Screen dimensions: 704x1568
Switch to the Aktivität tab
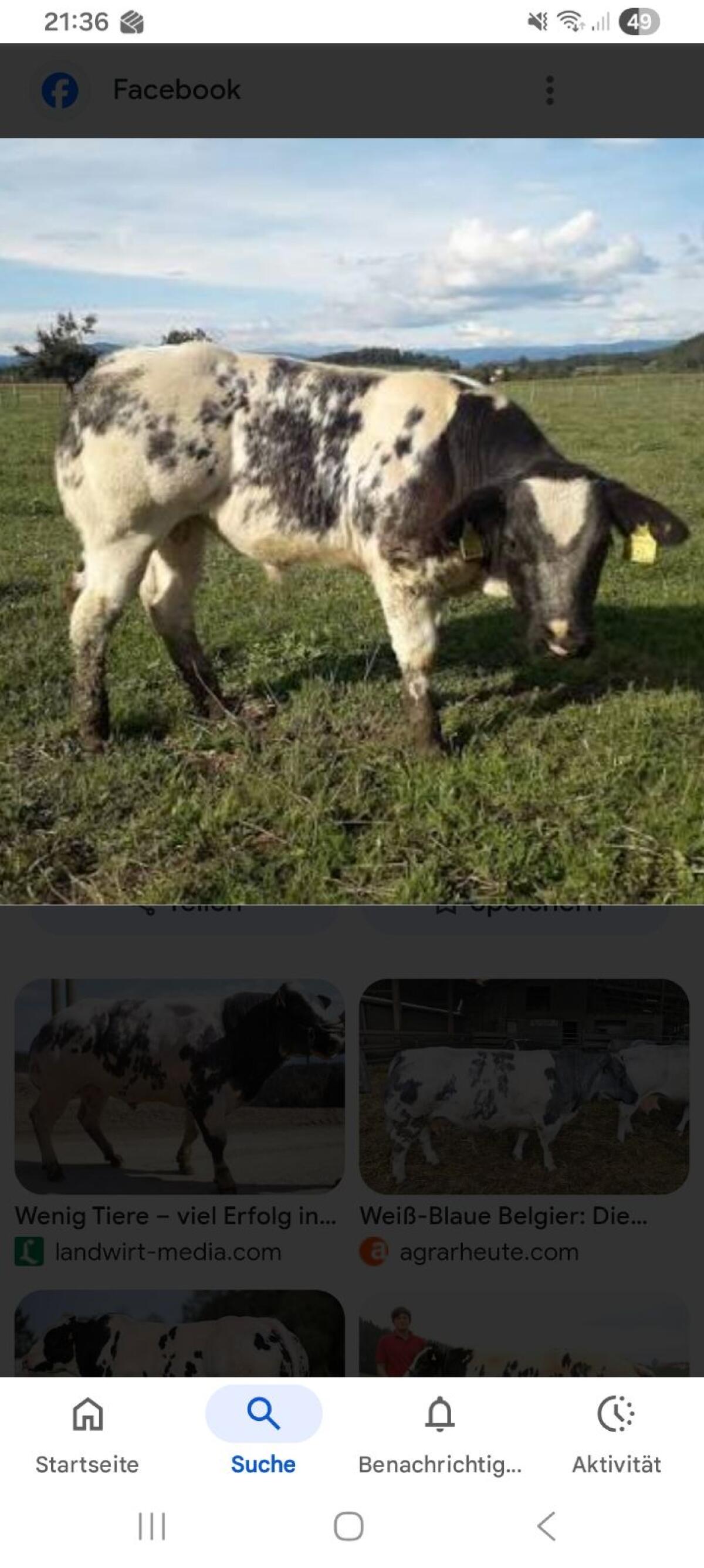coord(615,1431)
